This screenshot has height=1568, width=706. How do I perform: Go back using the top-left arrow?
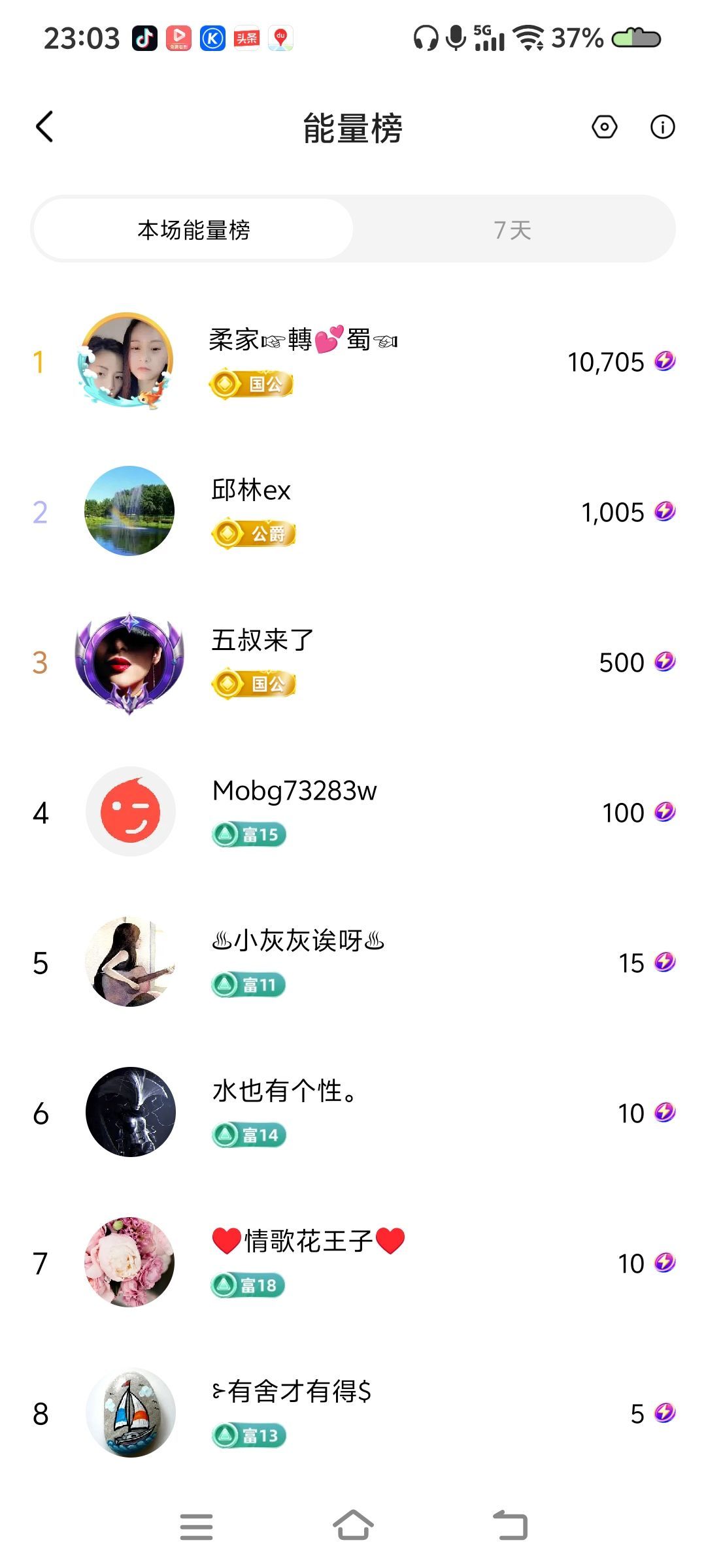click(44, 127)
